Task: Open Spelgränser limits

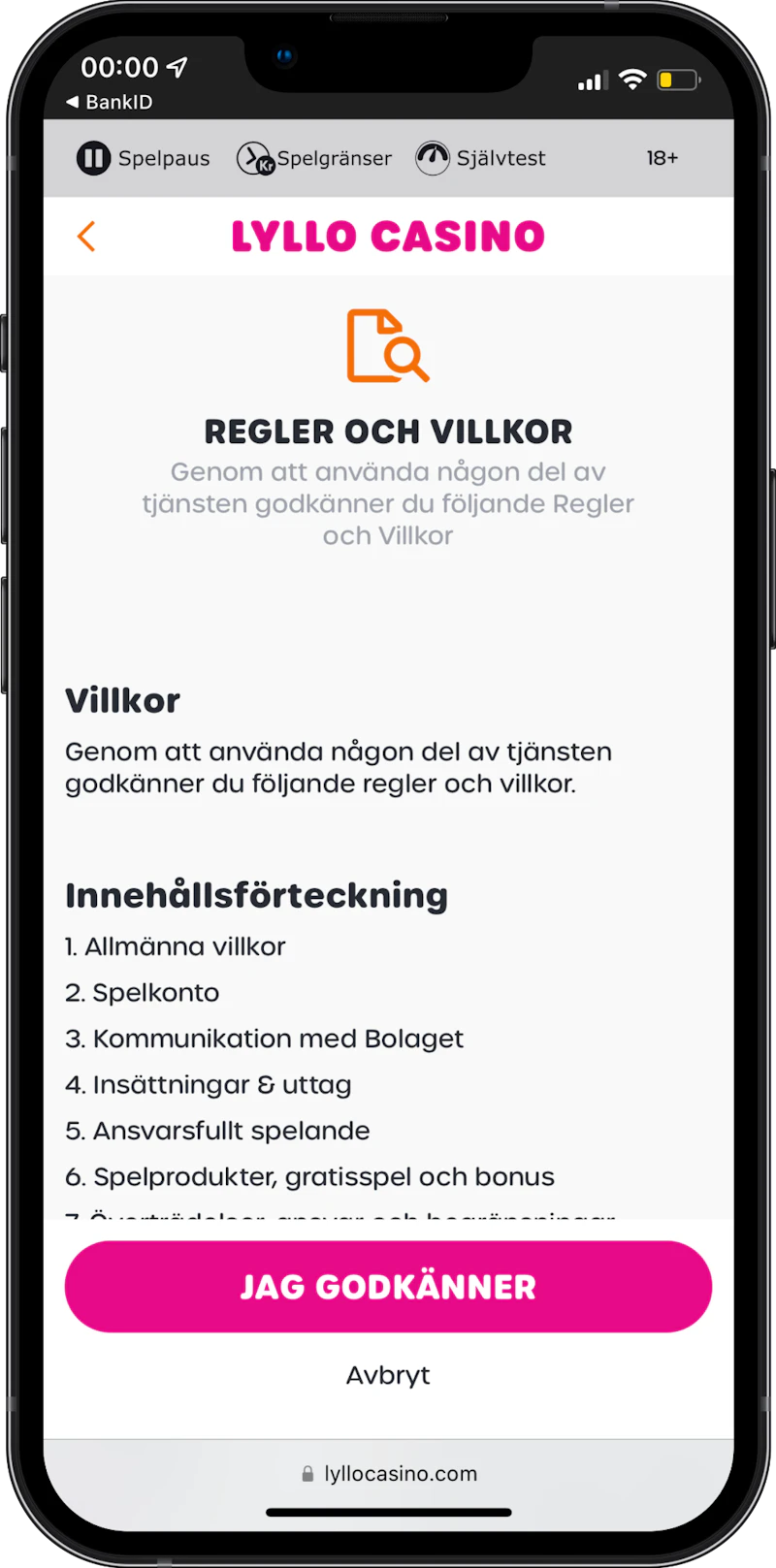Action: tap(314, 158)
